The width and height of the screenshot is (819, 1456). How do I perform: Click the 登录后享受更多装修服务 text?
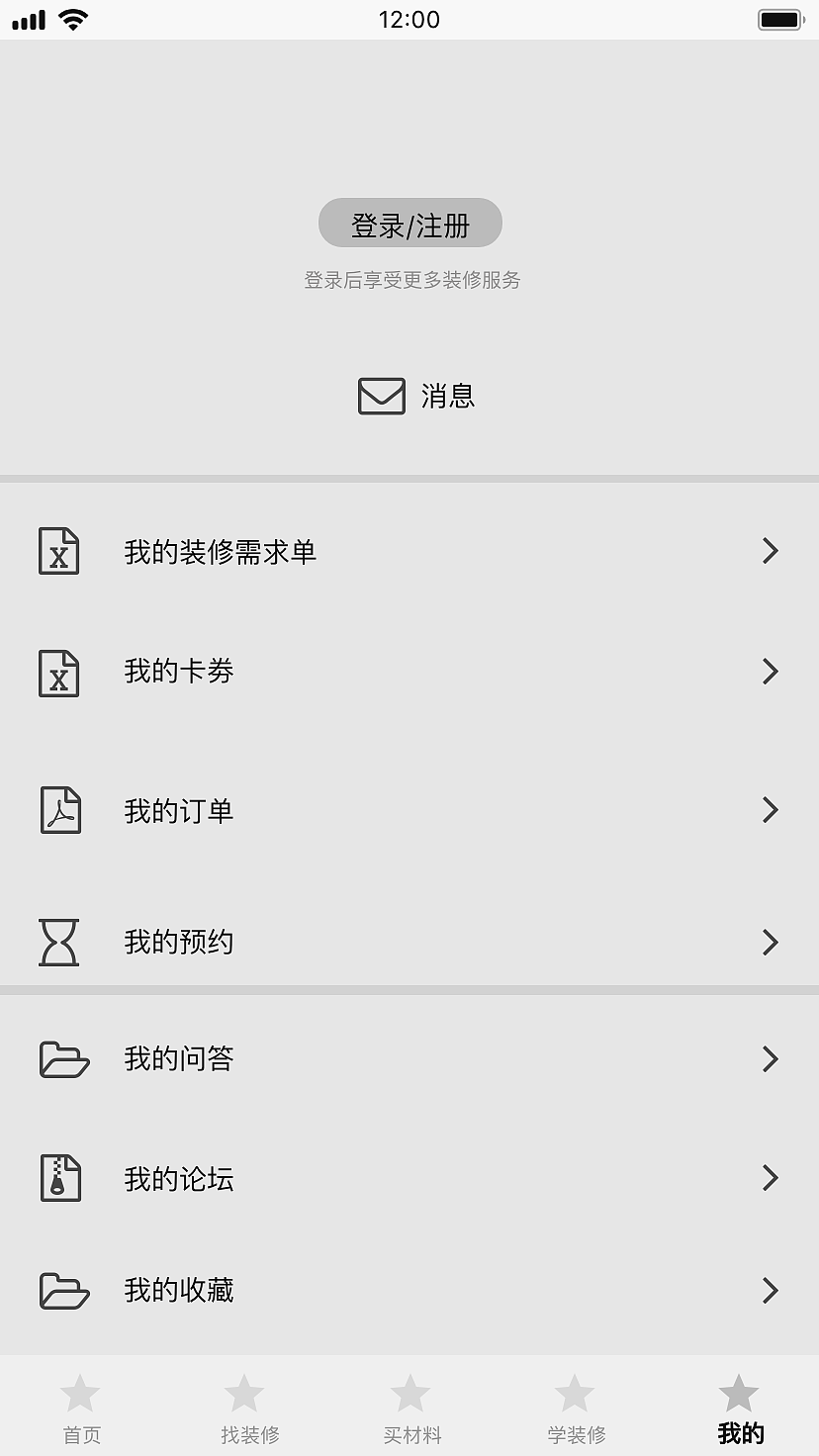pos(409,280)
